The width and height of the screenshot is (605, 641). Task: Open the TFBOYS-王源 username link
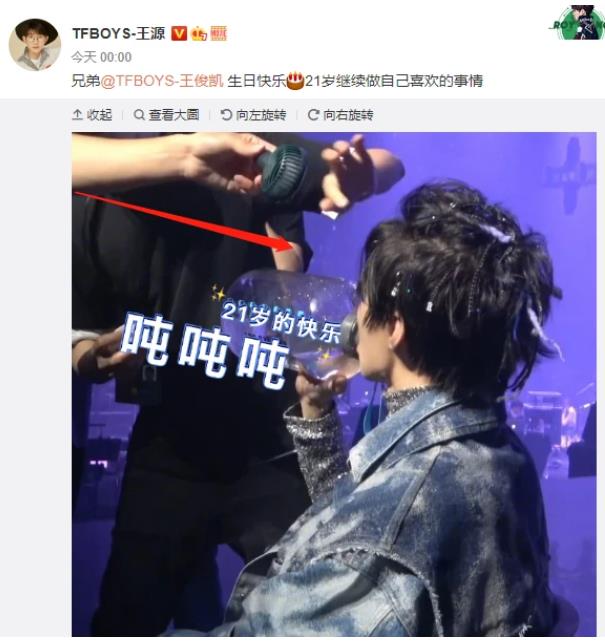pos(119,33)
